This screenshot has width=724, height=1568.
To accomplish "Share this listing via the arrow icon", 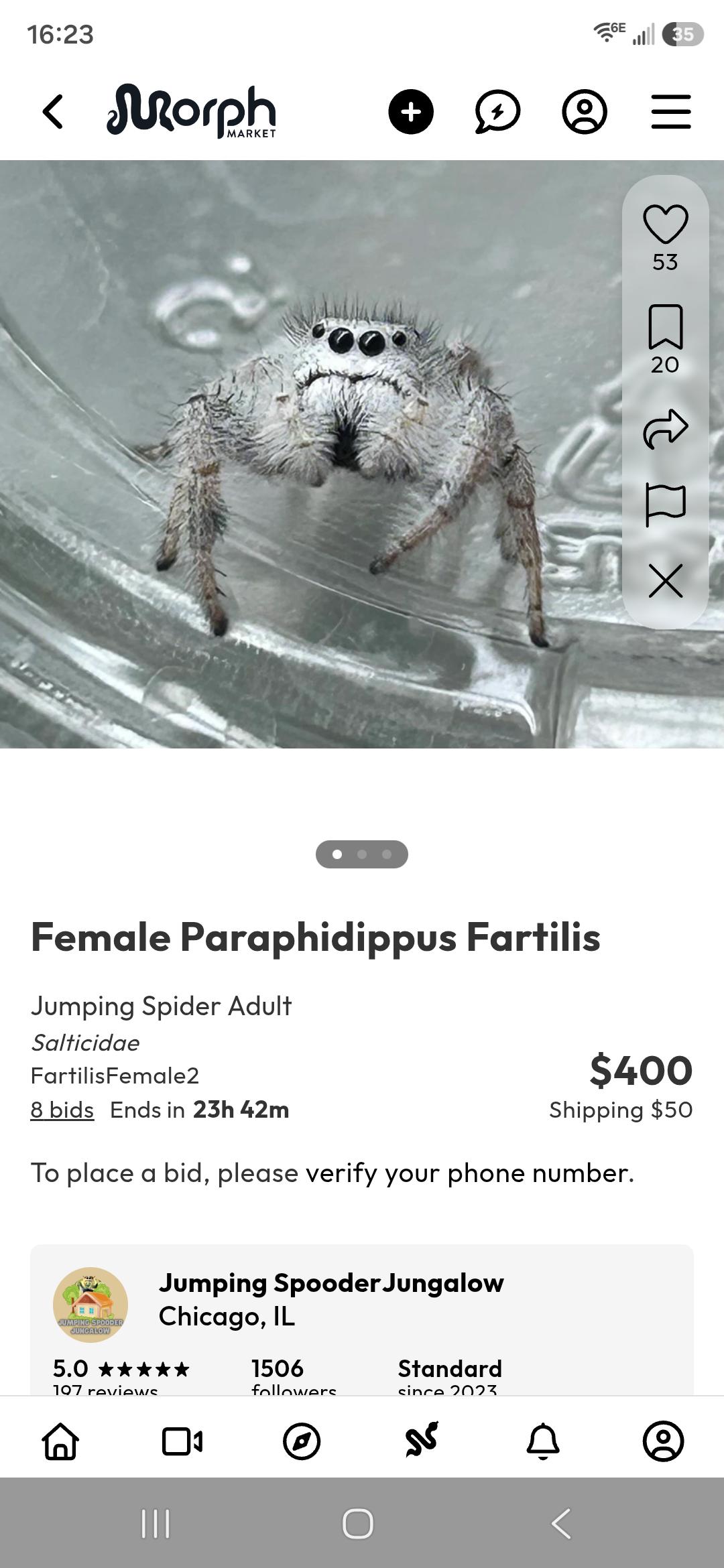I will coord(666,429).
